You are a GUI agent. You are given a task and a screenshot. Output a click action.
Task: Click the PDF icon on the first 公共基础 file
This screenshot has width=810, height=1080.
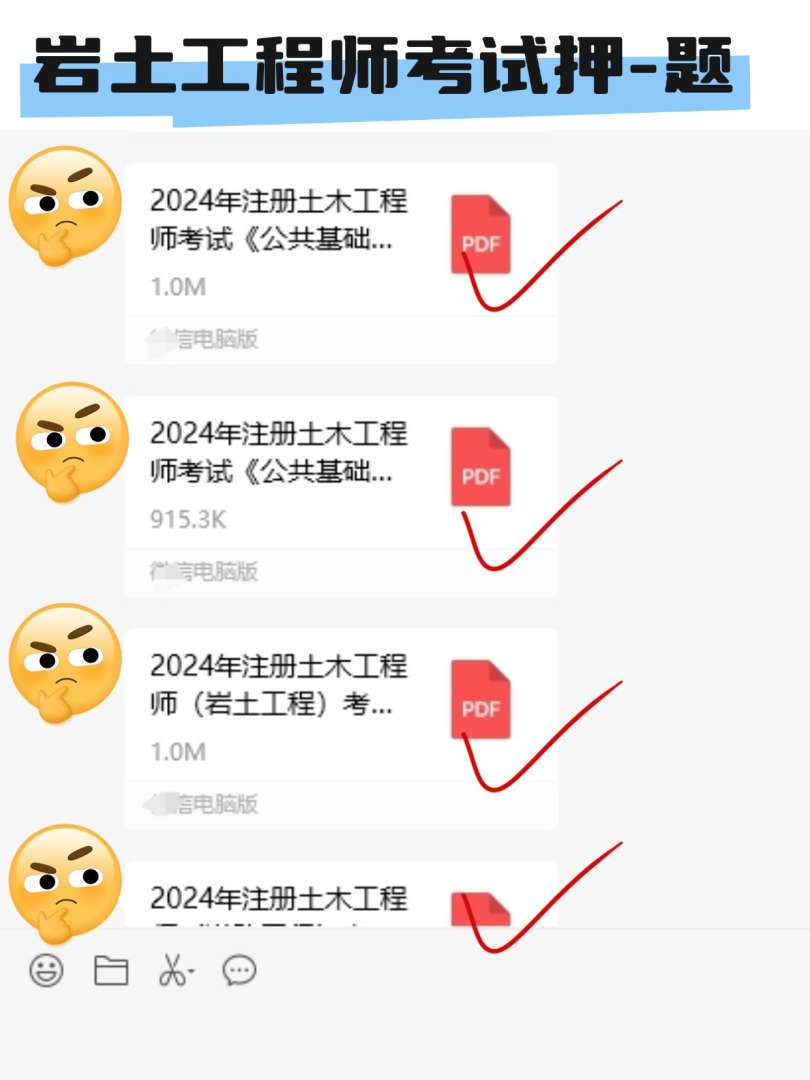tap(482, 238)
